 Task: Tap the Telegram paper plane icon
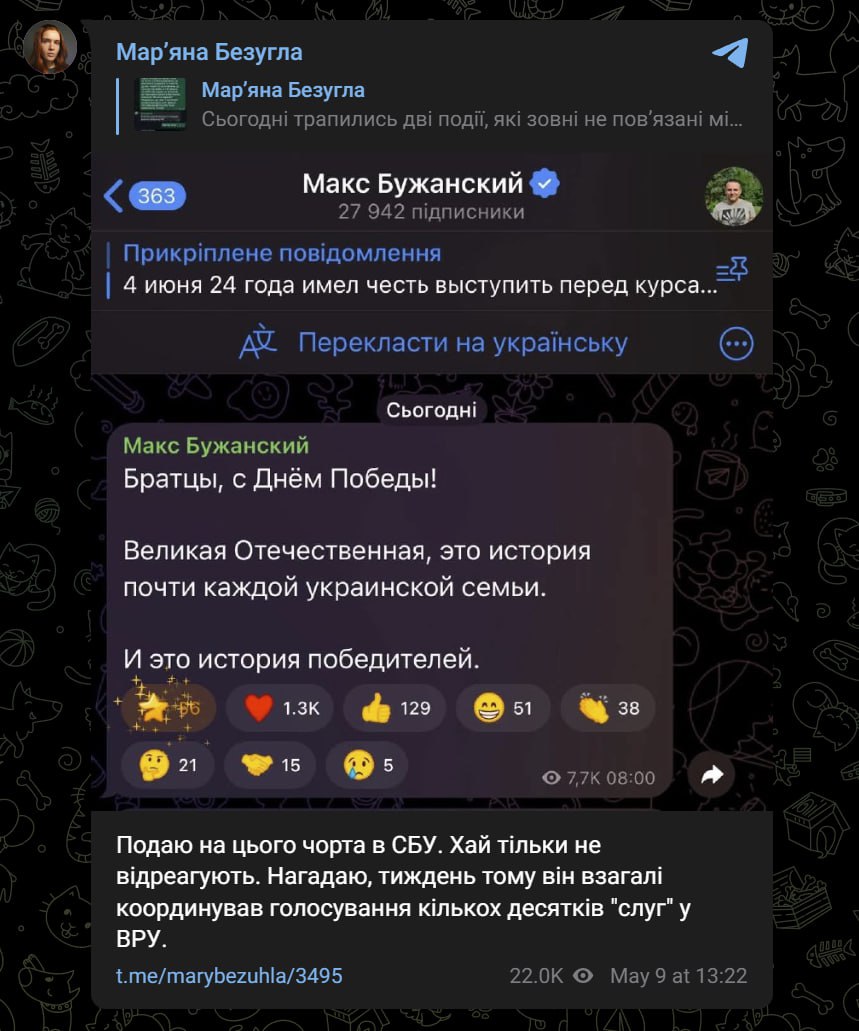point(731,52)
